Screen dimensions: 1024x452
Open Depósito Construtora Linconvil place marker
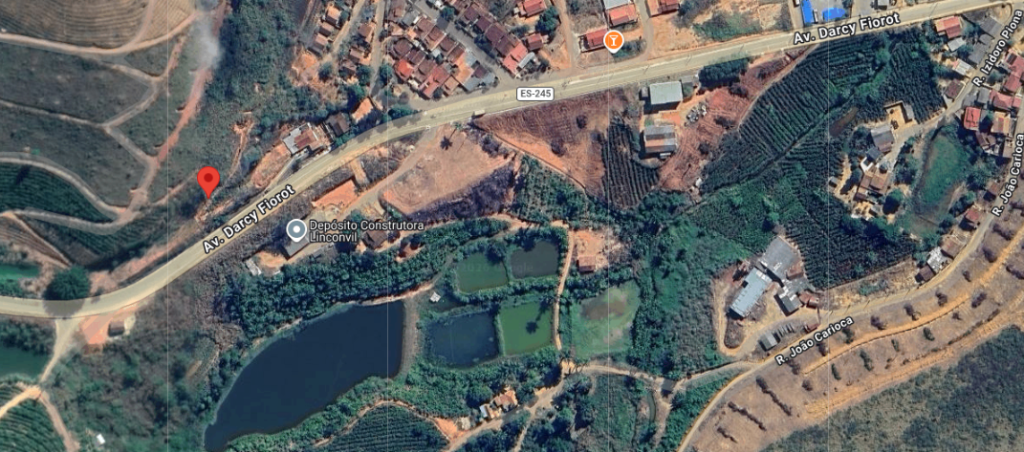click(x=296, y=231)
